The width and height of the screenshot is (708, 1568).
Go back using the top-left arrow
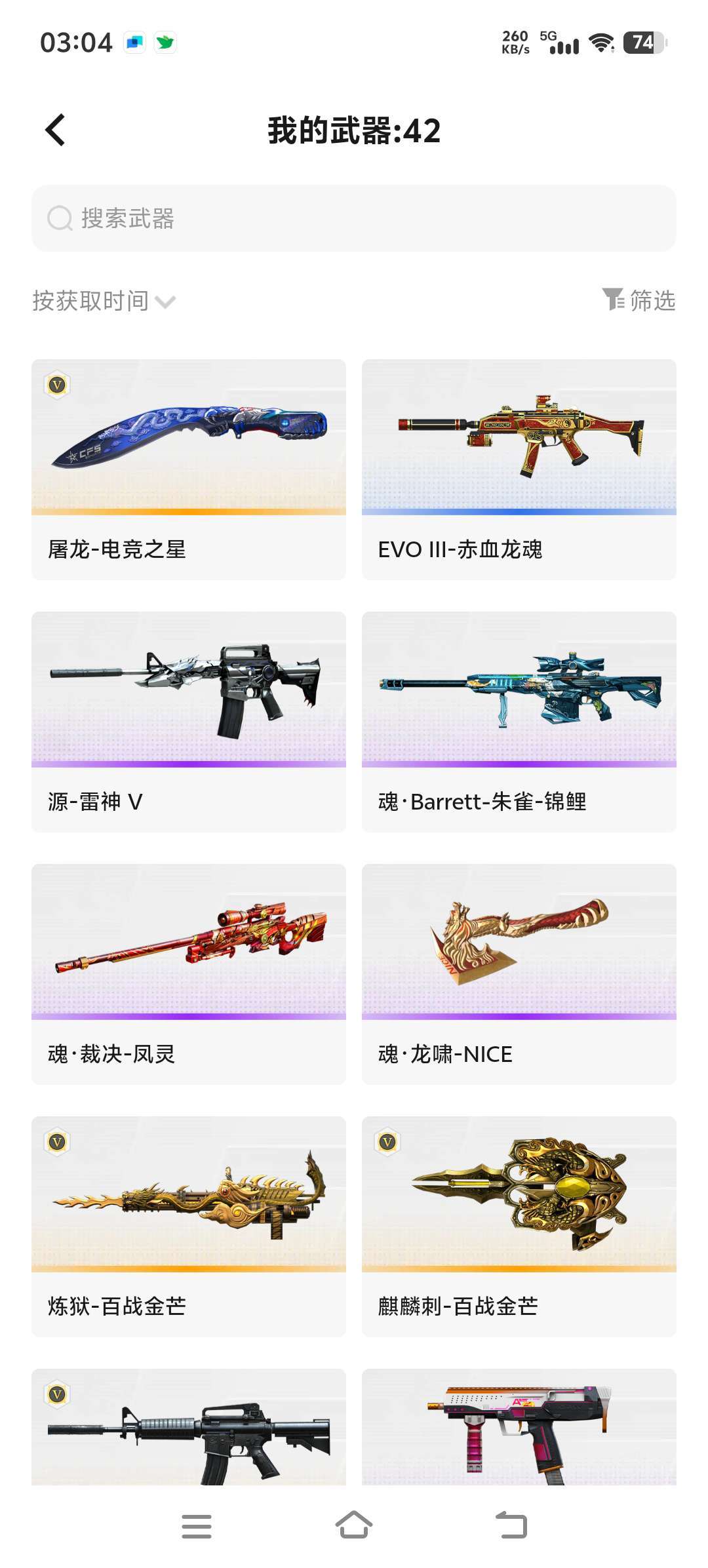pos(56,130)
